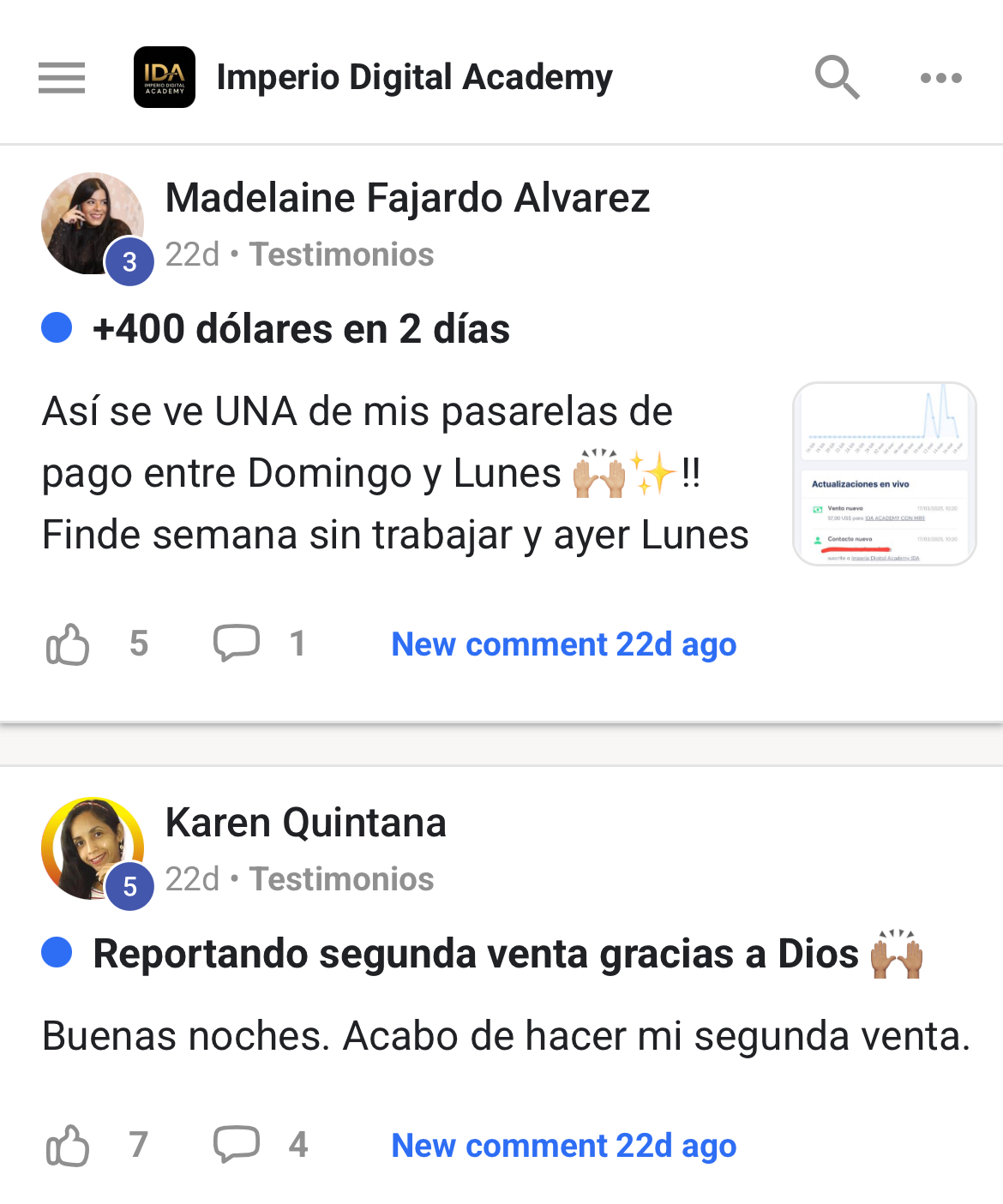Open Testimonios category on Madelaine's post
Viewport: 1003px width, 1204px height.
pos(341,255)
